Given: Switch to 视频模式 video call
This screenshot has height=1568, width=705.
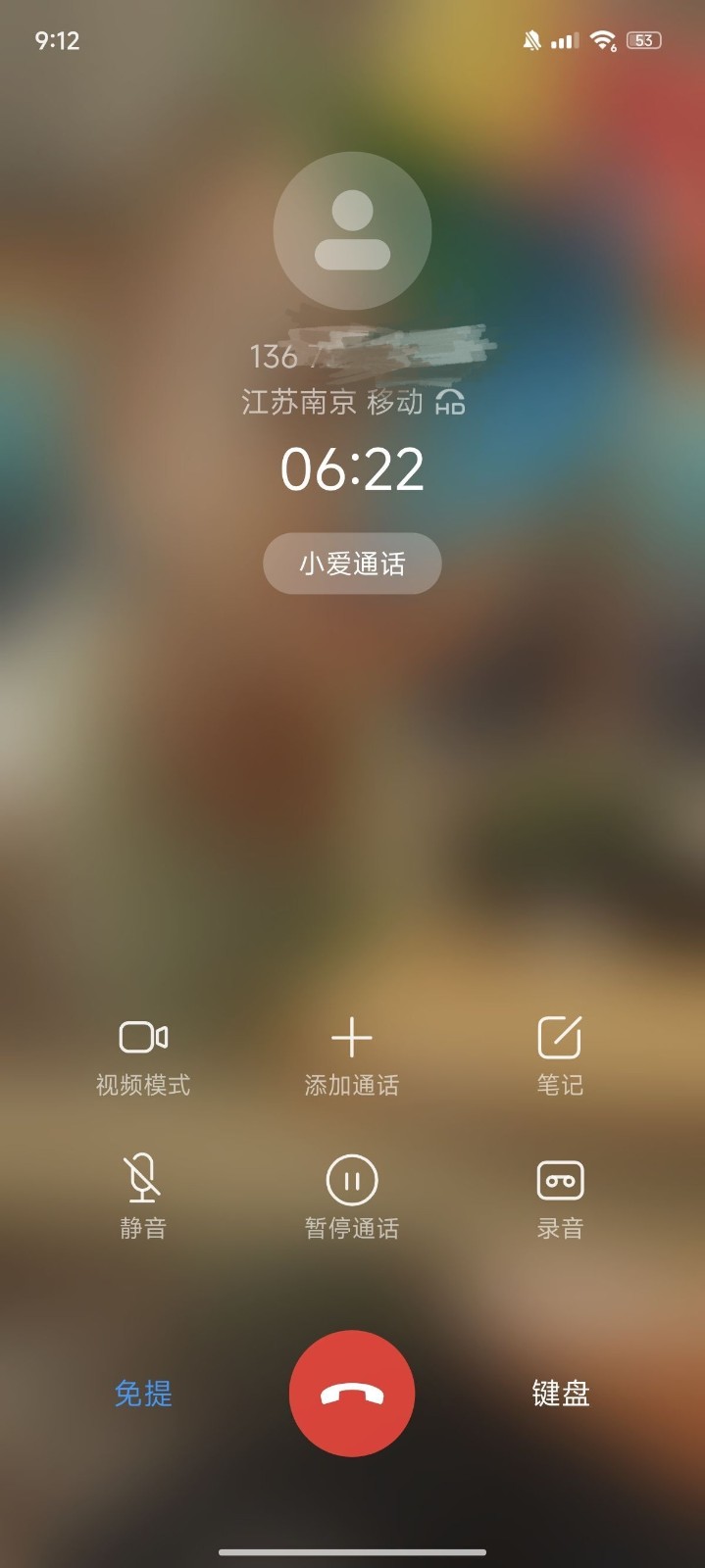Looking at the screenshot, I should pos(143,1053).
